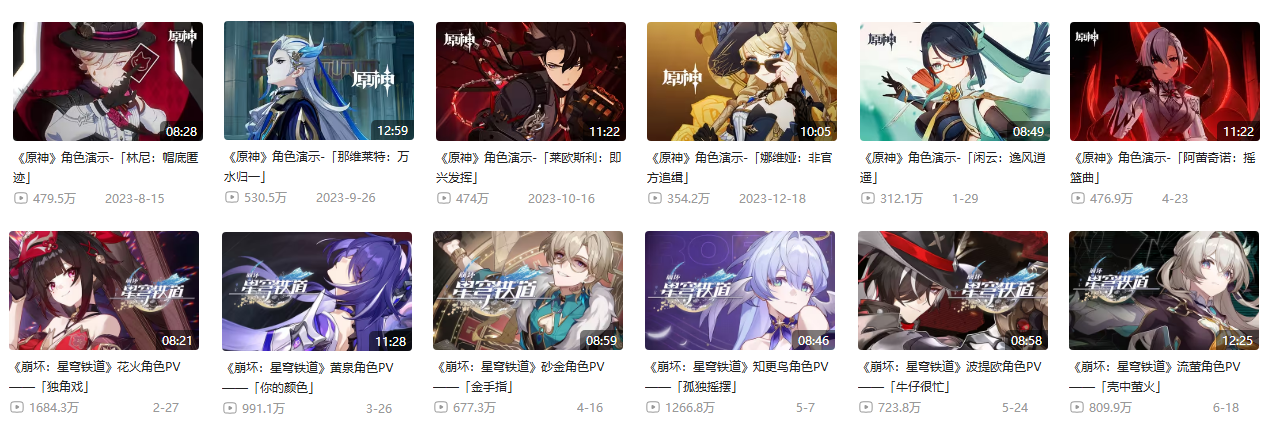Open the 林尼：唱底匿迹 character demo video
Screen dimensions: 1268x427
coord(107,81)
